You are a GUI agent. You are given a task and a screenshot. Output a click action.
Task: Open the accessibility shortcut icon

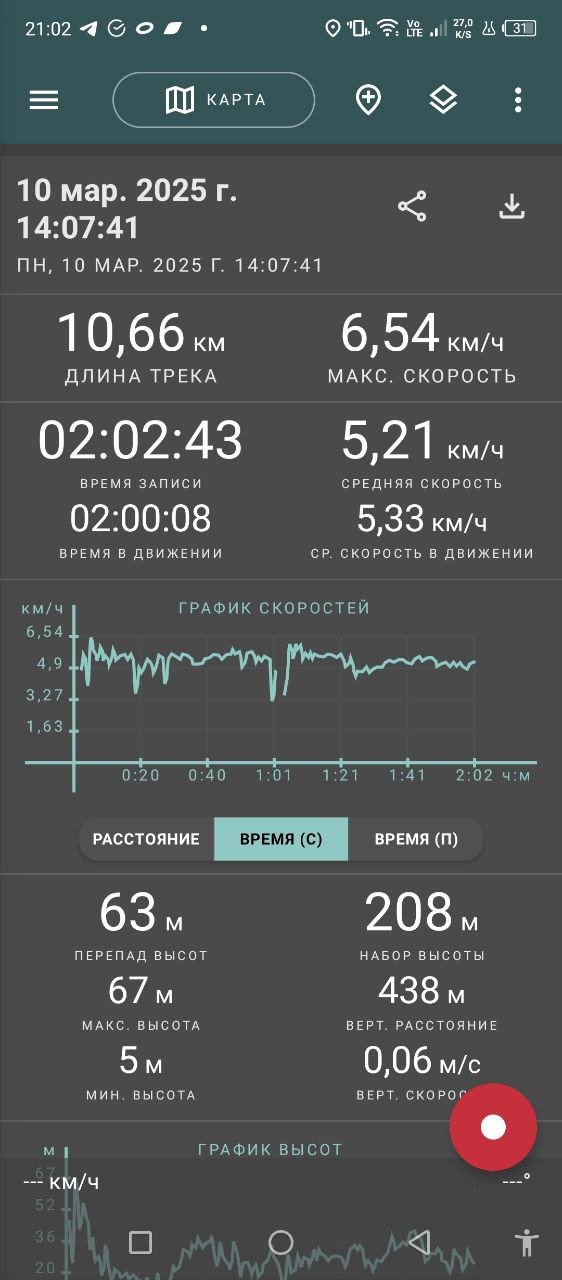pos(527,1242)
